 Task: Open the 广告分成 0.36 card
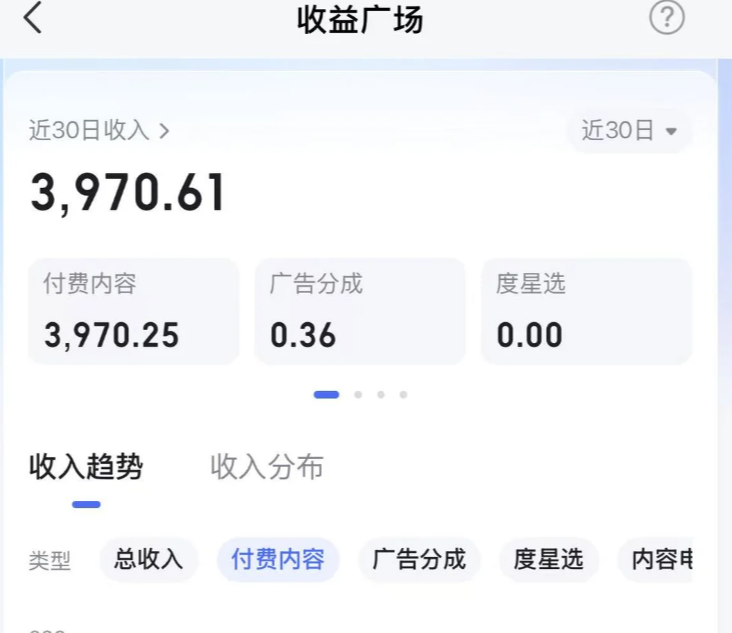(360, 311)
